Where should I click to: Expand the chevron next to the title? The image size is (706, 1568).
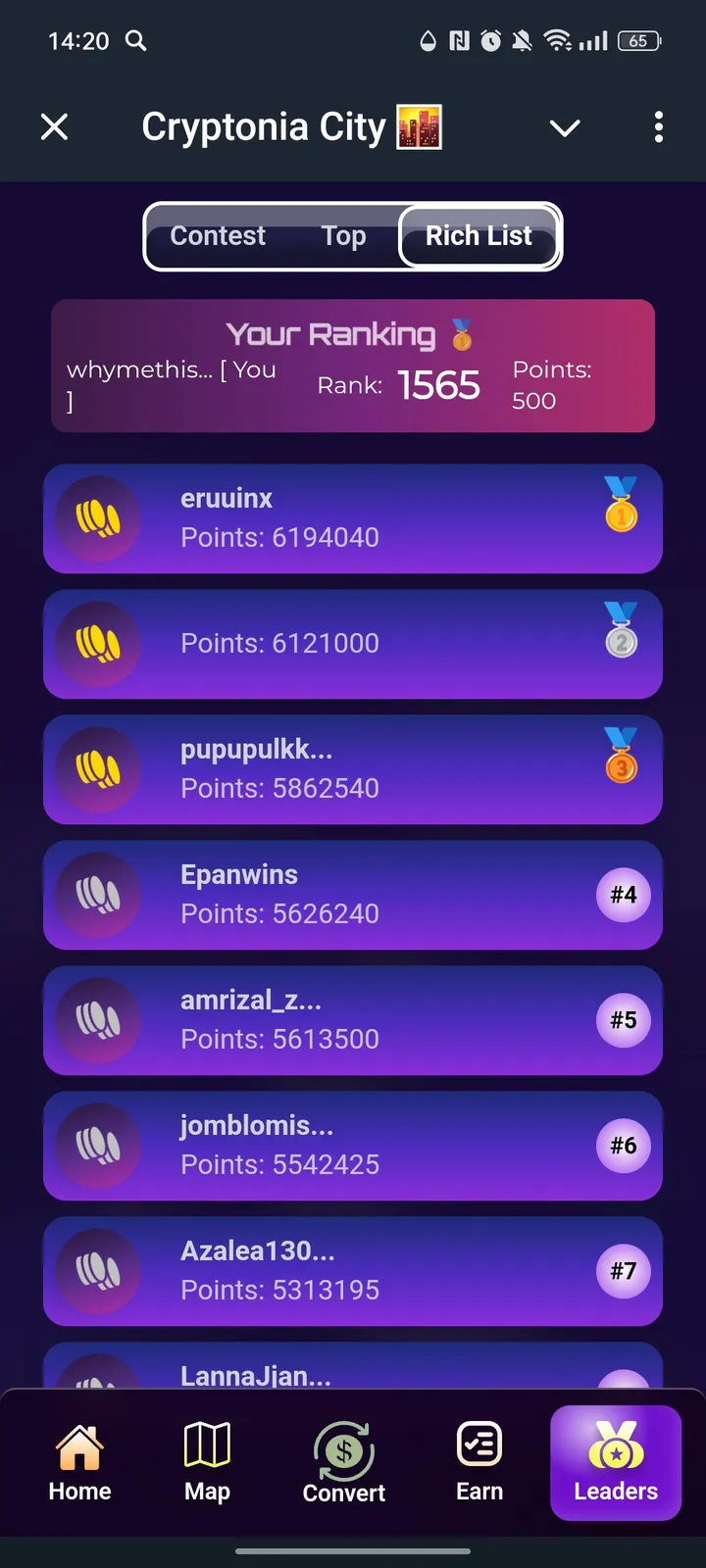click(x=565, y=127)
